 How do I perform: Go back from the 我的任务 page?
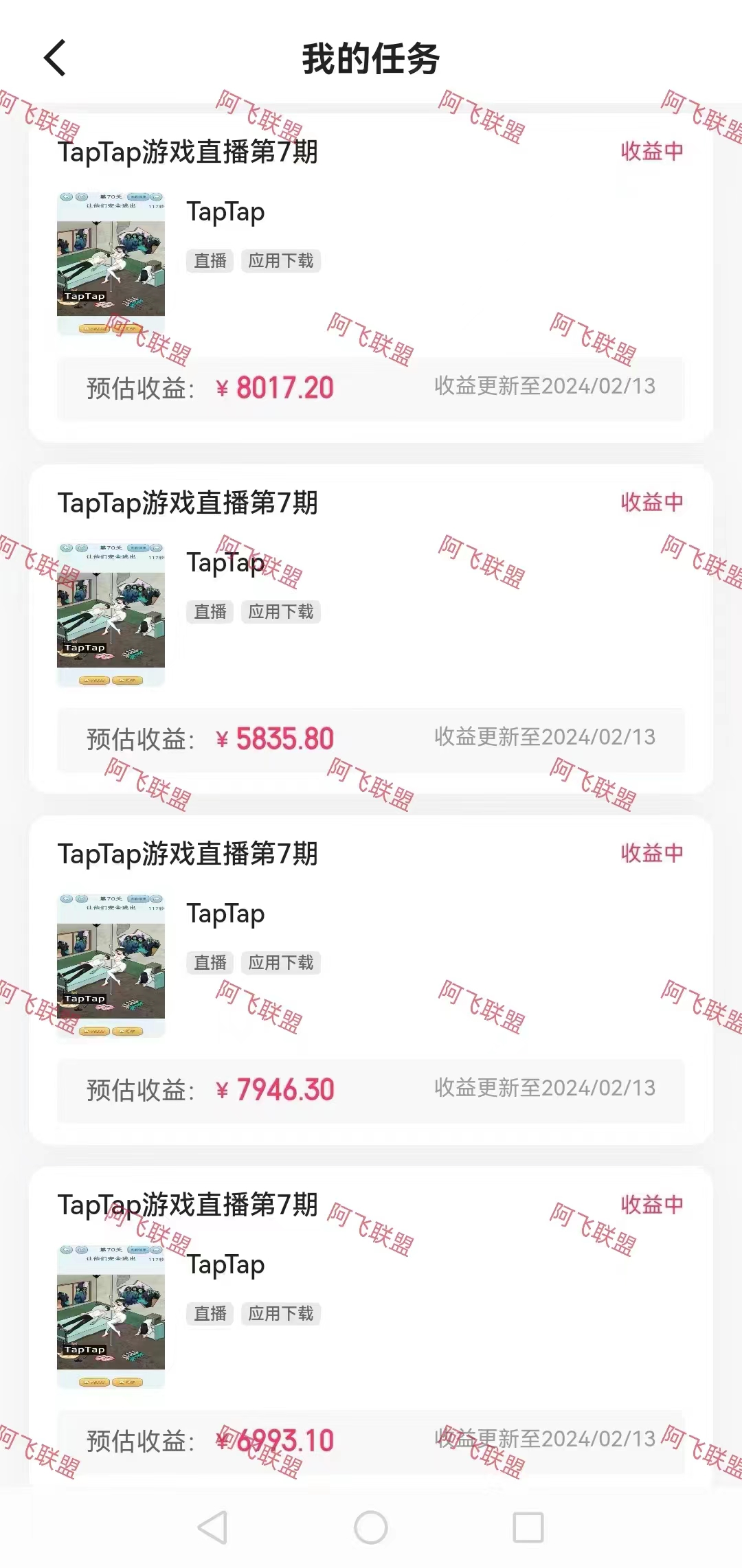coord(55,58)
